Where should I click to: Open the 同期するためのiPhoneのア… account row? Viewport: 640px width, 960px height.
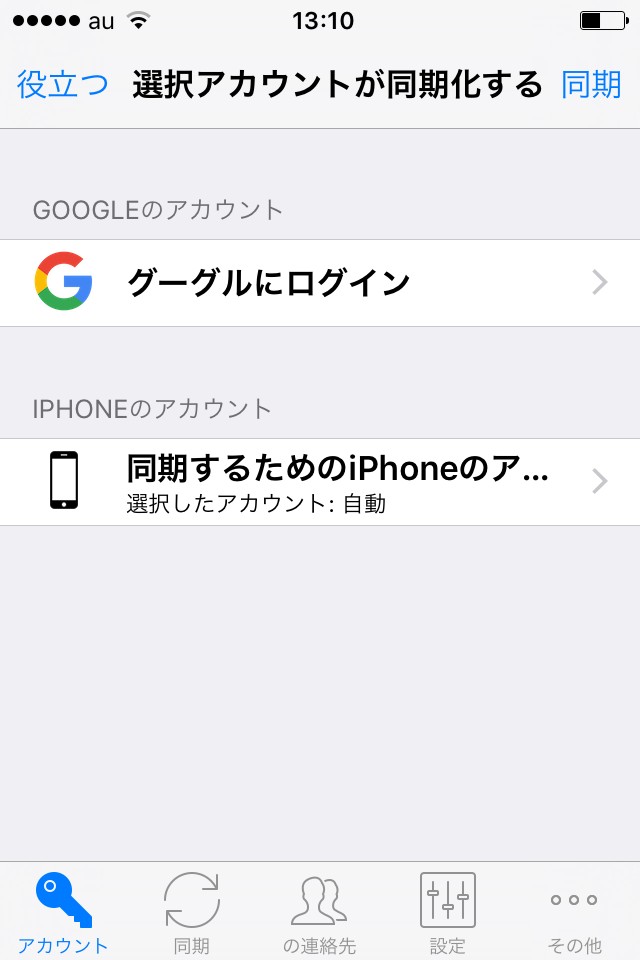pyautogui.click(x=320, y=482)
